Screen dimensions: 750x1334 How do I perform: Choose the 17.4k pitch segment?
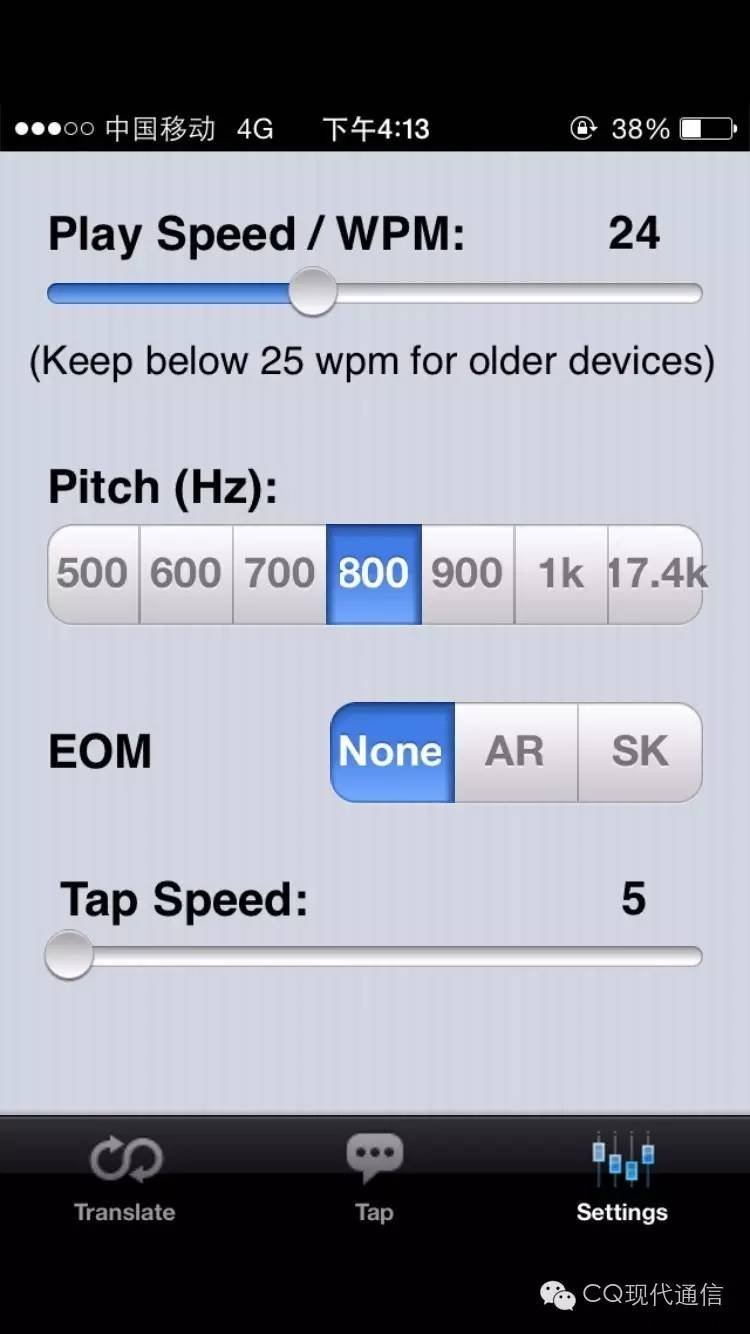(656, 574)
